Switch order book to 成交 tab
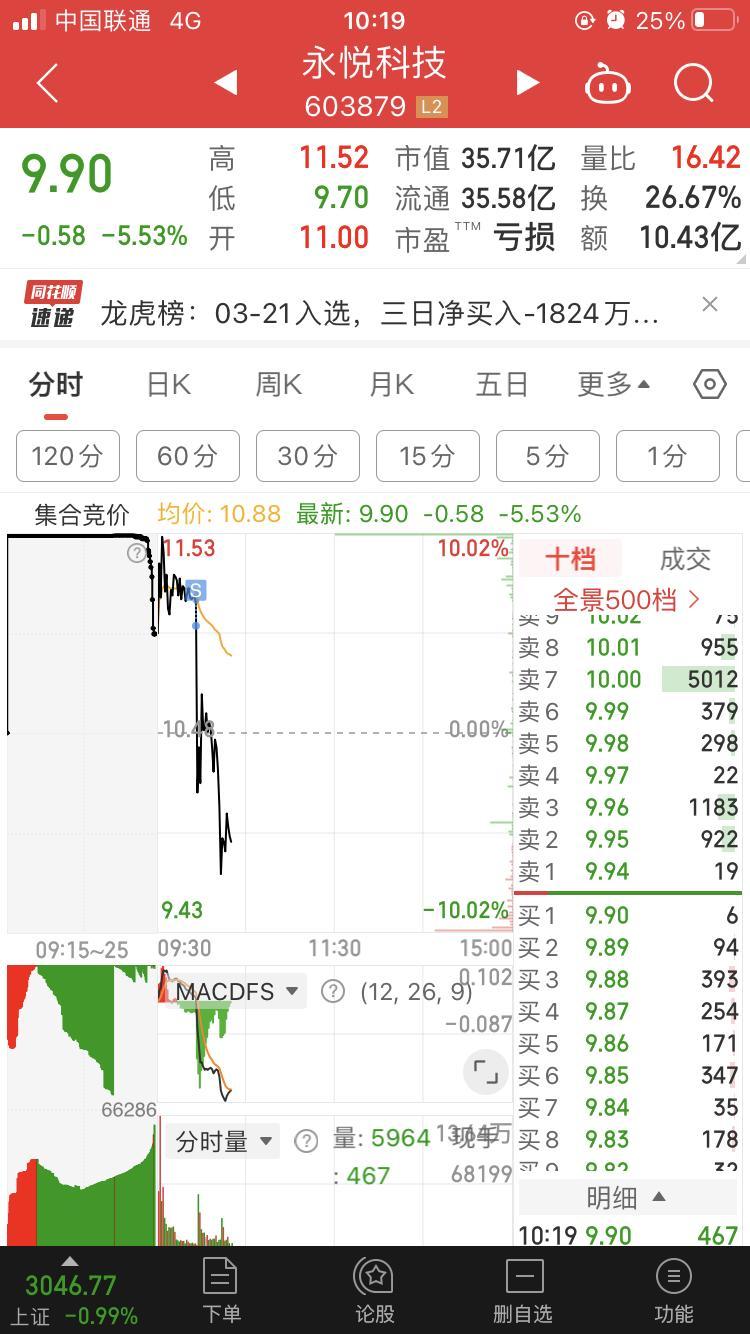Viewport: 750px width, 1334px height. pyautogui.click(x=685, y=559)
